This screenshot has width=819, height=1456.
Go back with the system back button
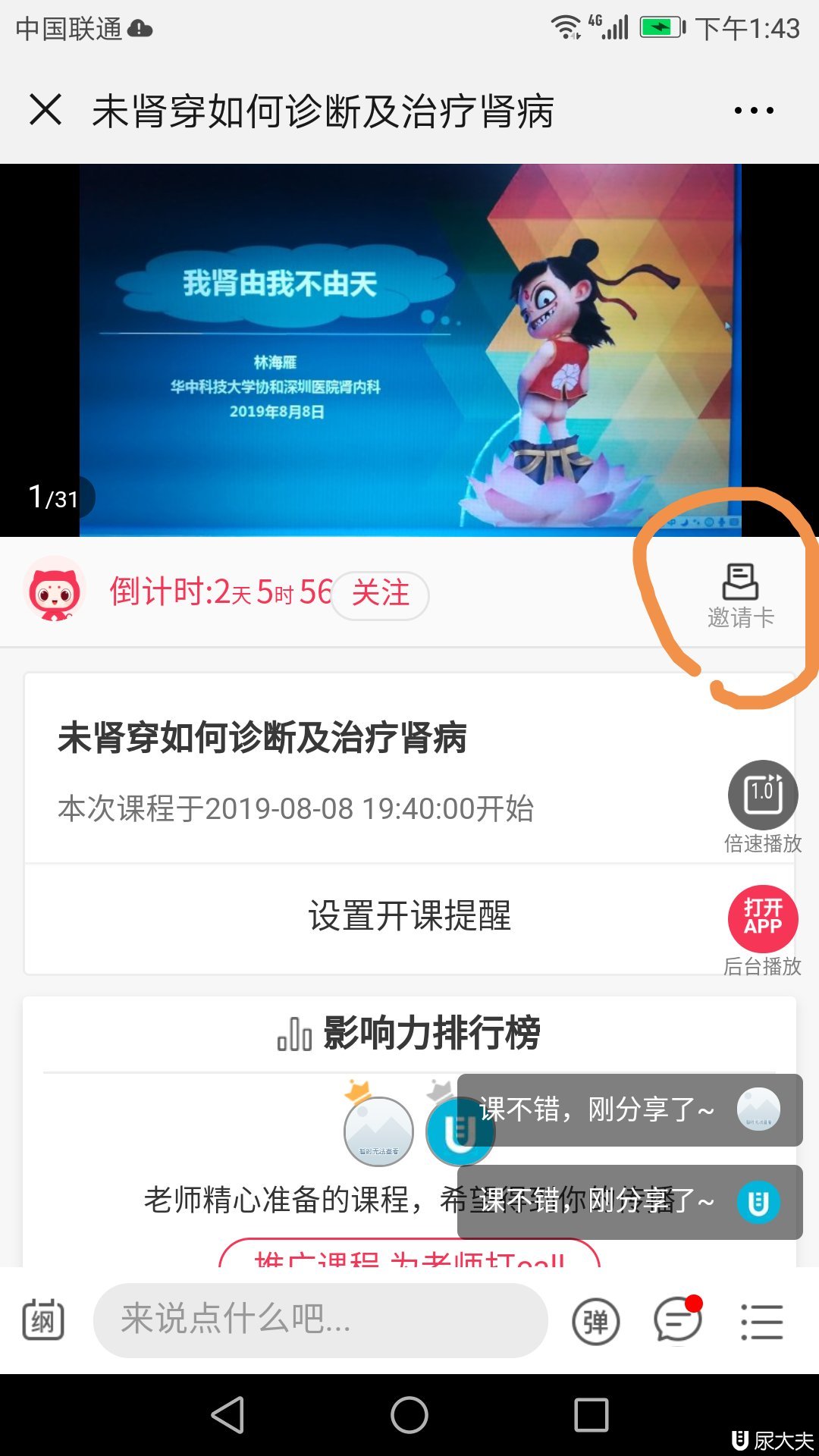227,1415
